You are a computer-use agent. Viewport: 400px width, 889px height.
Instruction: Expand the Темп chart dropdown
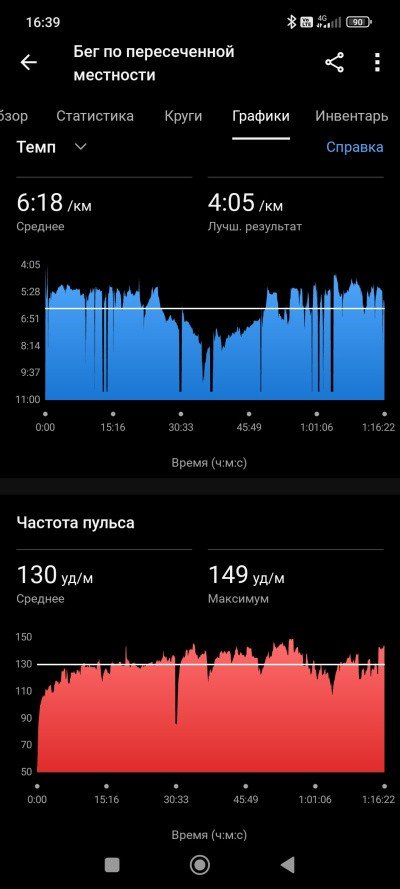coord(52,147)
